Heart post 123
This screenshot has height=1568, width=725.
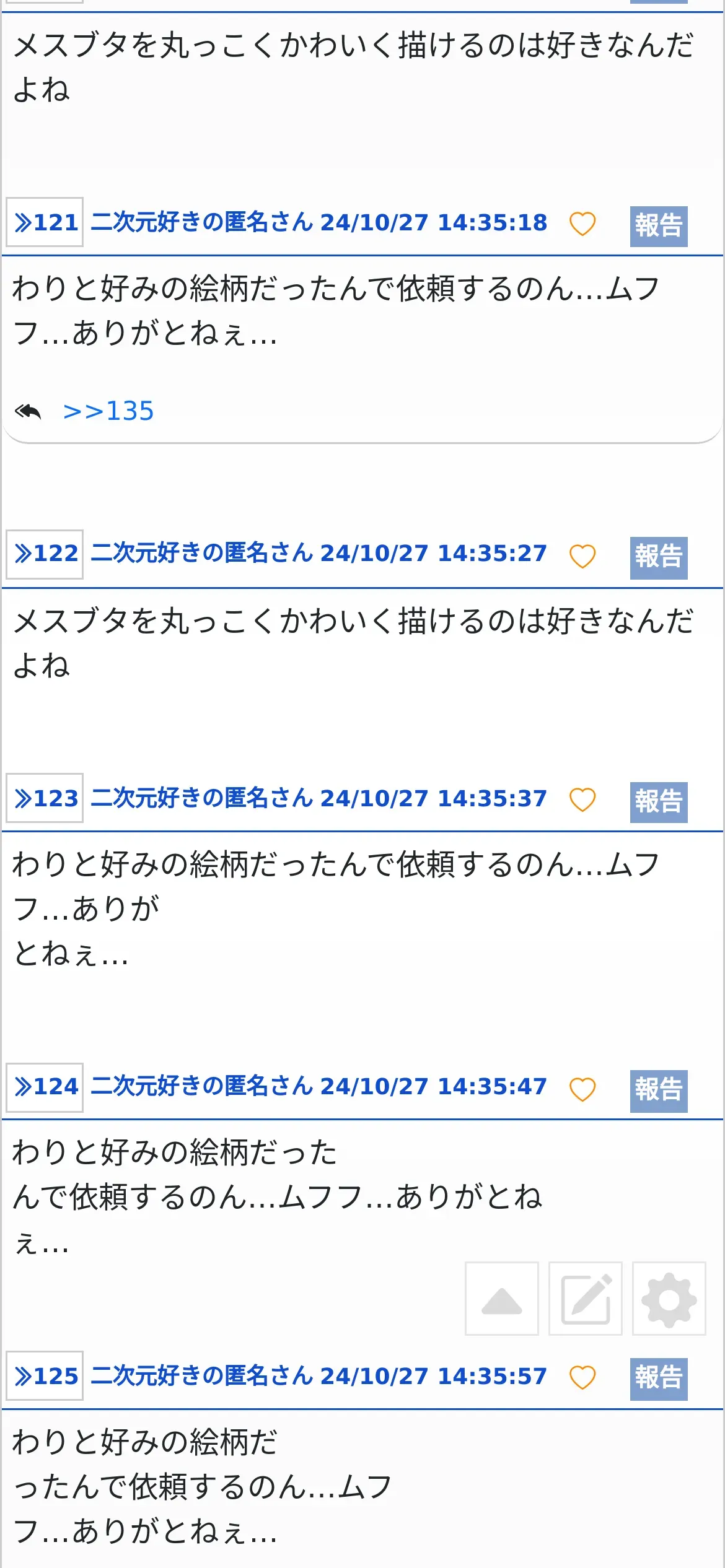pos(582,799)
